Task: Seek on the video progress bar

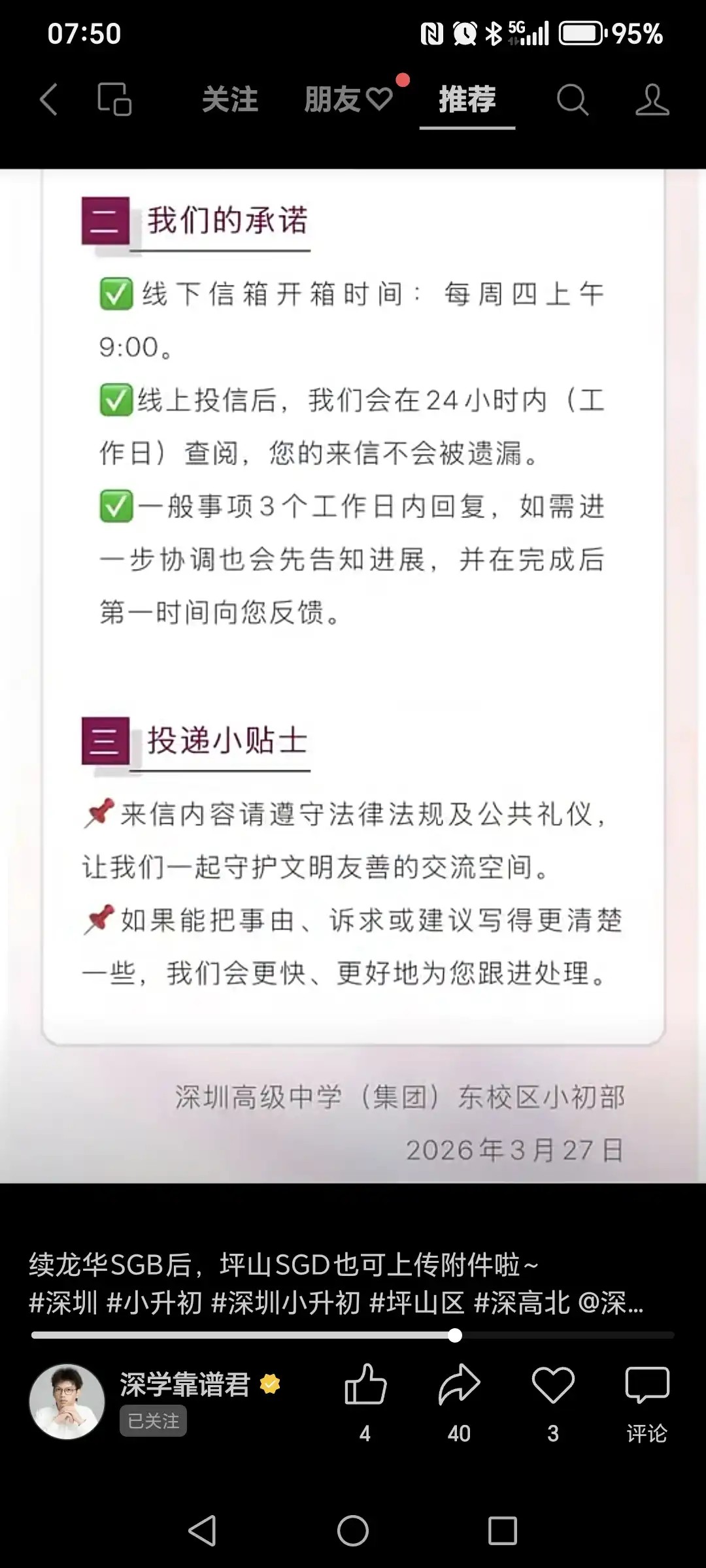Action: coord(455,1335)
